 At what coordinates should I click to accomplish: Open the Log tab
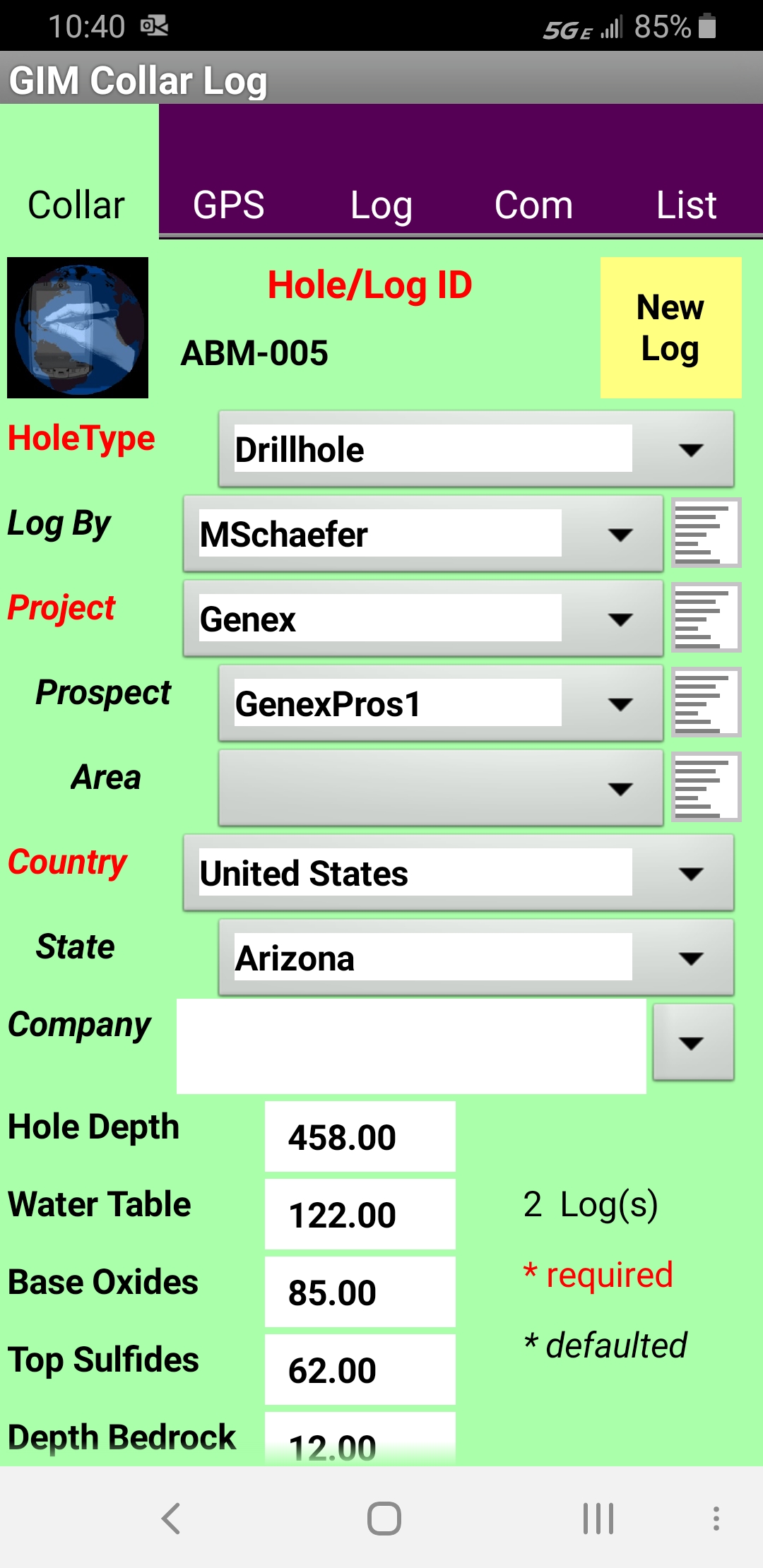click(381, 205)
